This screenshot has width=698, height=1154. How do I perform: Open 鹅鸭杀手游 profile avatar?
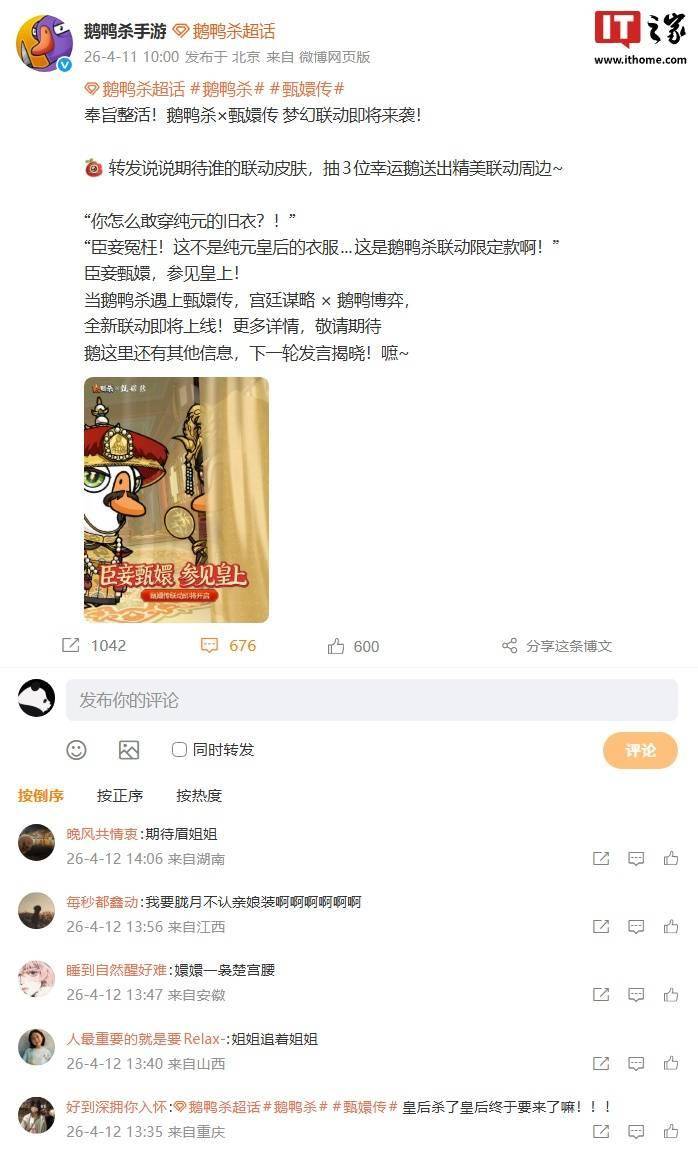click(x=44, y=43)
